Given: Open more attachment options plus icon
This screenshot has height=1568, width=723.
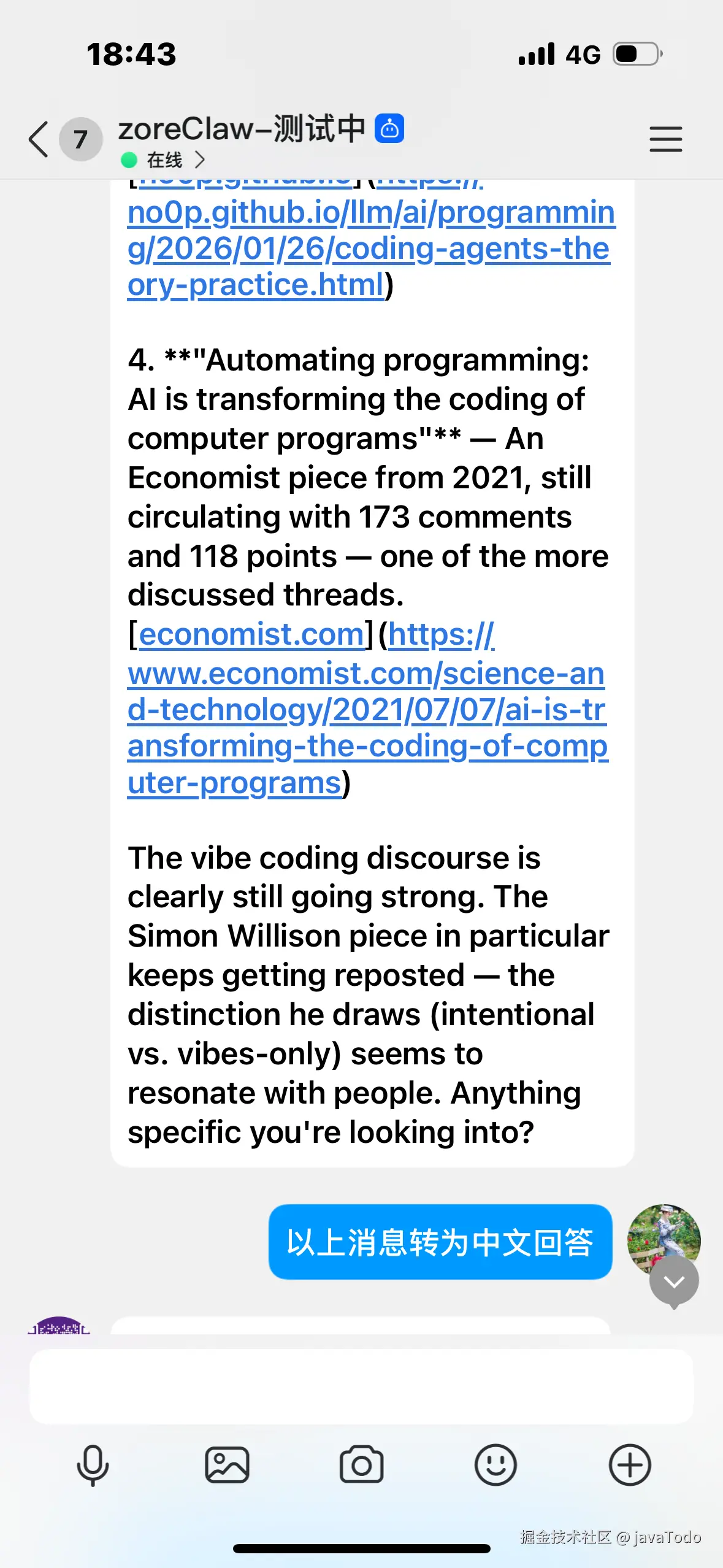Looking at the screenshot, I should click(630, 1465).
